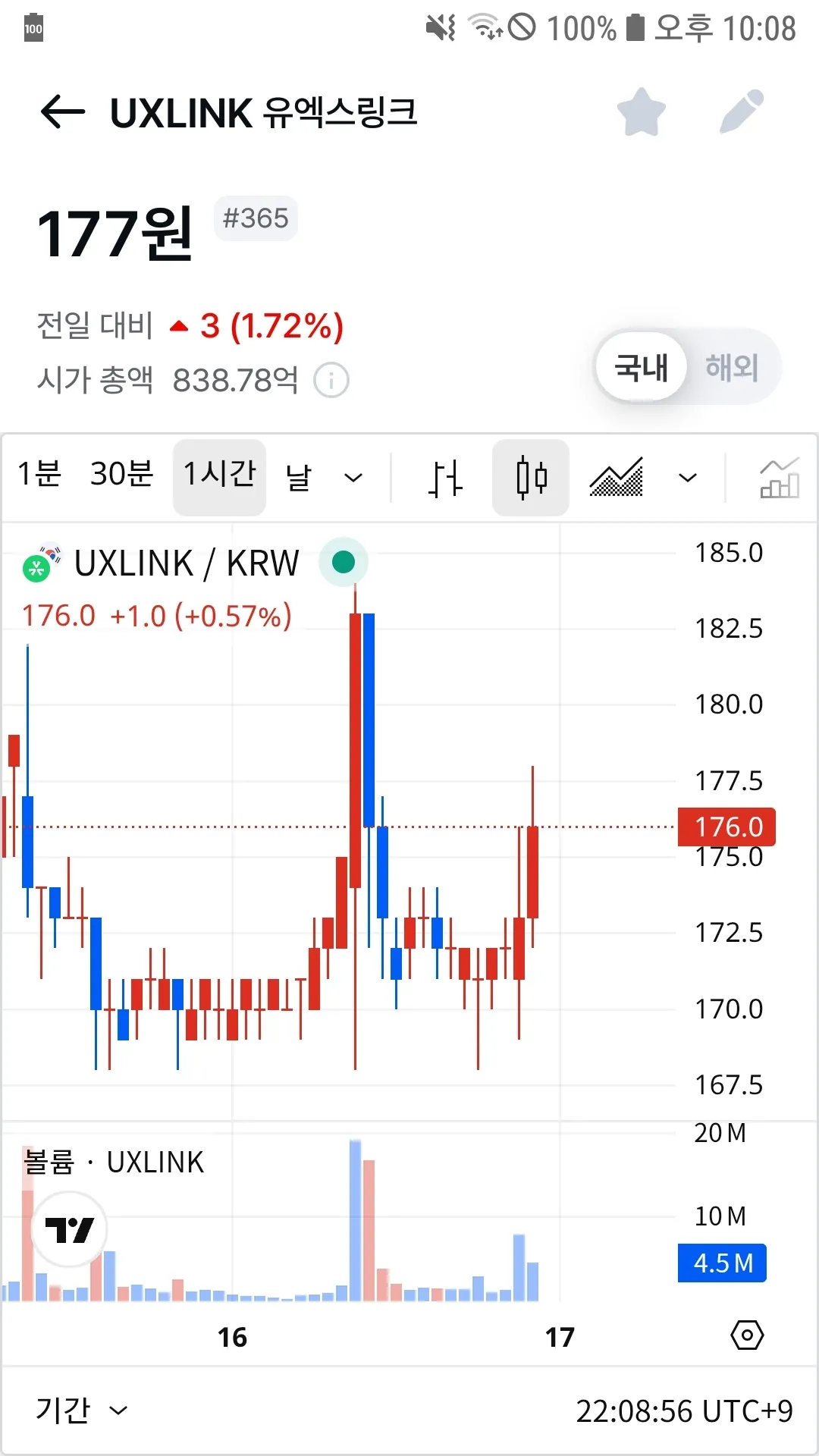The width and height of the screenshot is (819, 1456).
Task: Open chart settings hexagon icon
Action: pyautogui.click(x=747, y=1335)
